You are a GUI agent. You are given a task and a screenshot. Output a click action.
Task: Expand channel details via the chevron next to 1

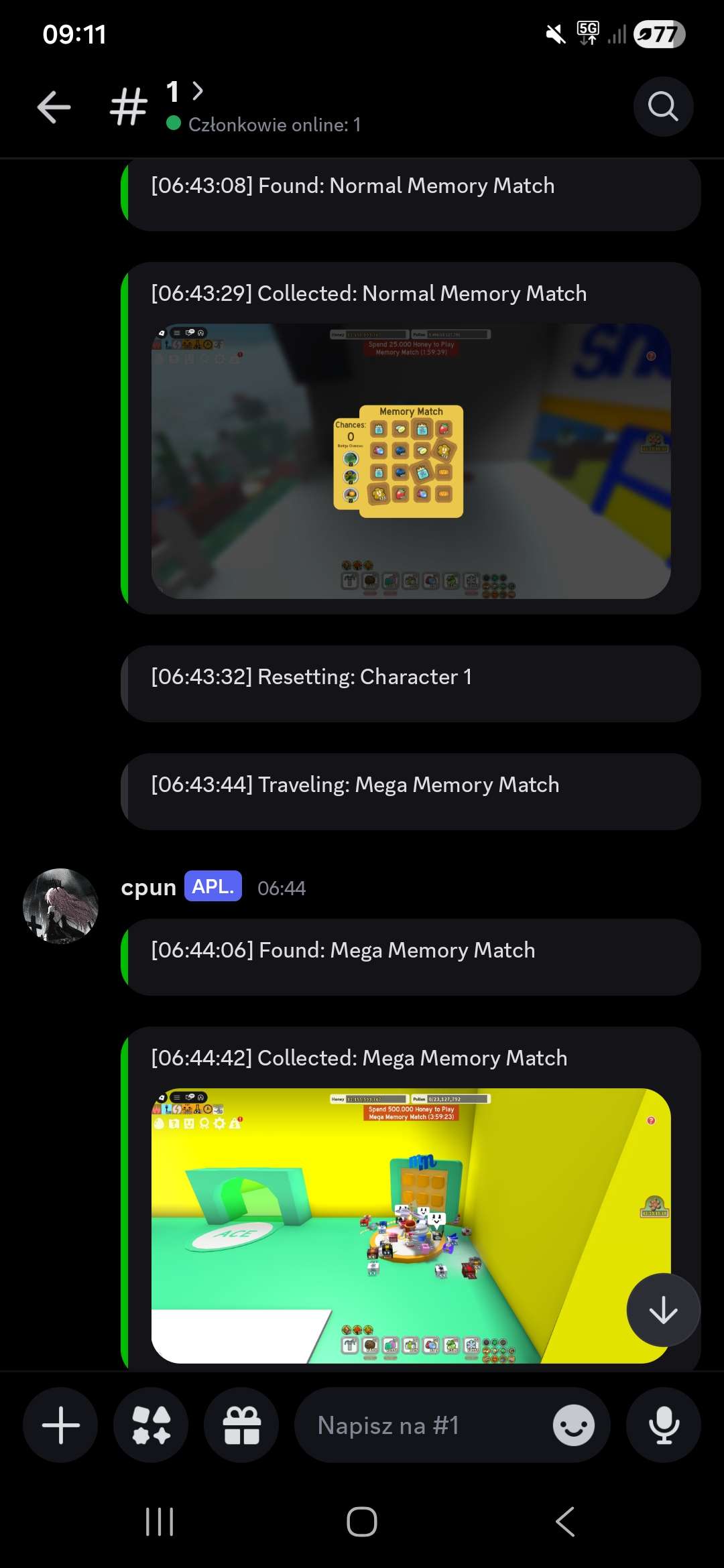click(x=196, y=92)
